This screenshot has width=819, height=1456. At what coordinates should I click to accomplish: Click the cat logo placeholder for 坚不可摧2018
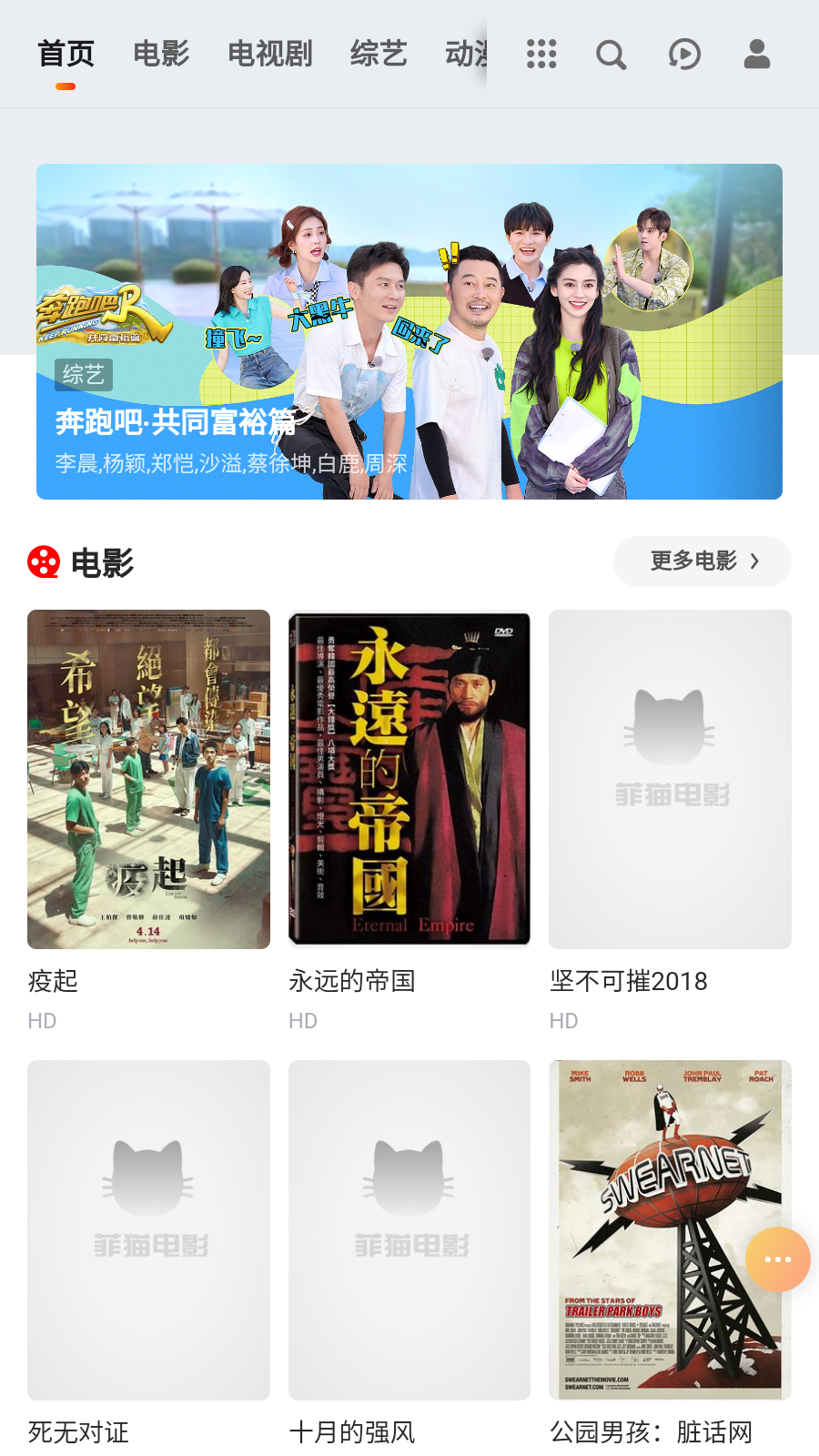tap(670, 778)
